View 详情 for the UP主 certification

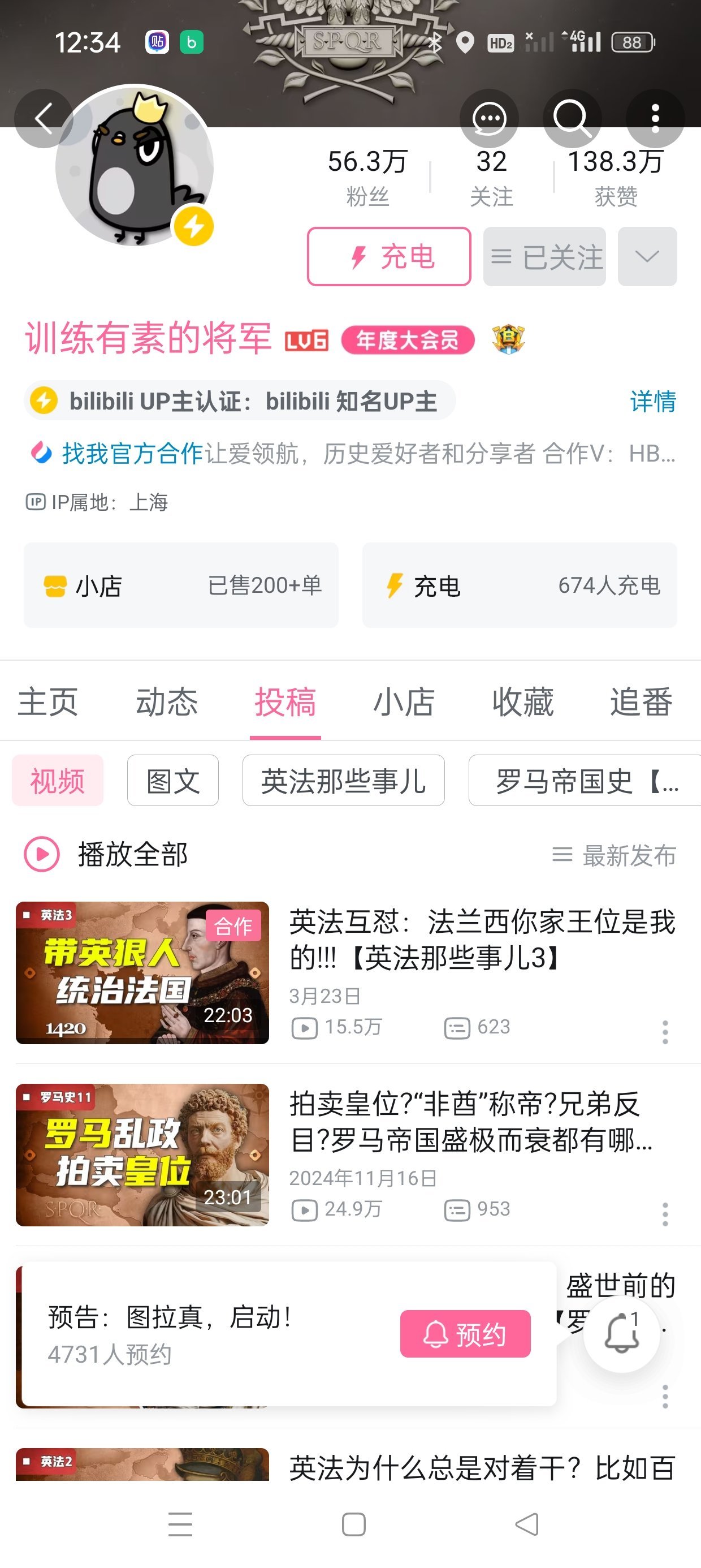point(652,401)
